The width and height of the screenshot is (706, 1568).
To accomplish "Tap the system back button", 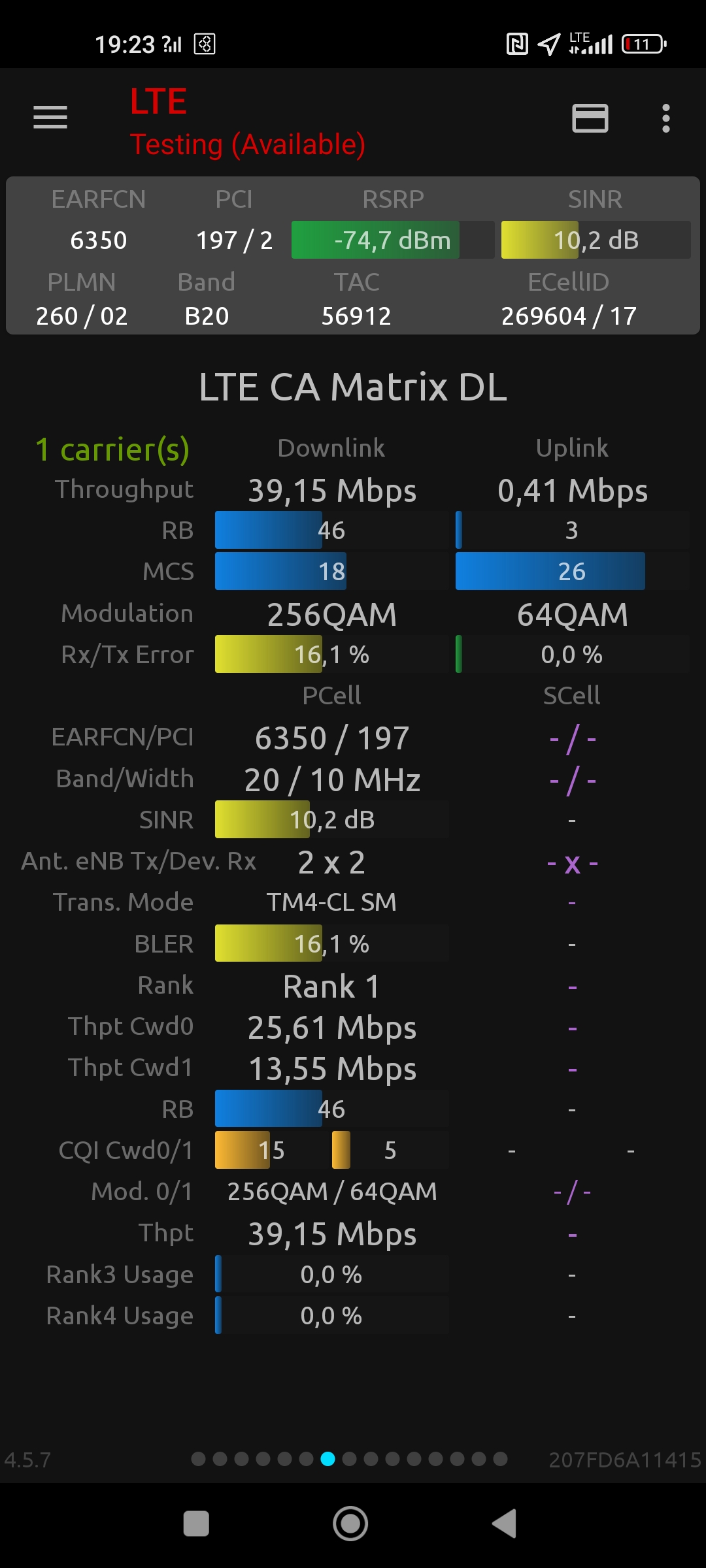I will 505,1524.
